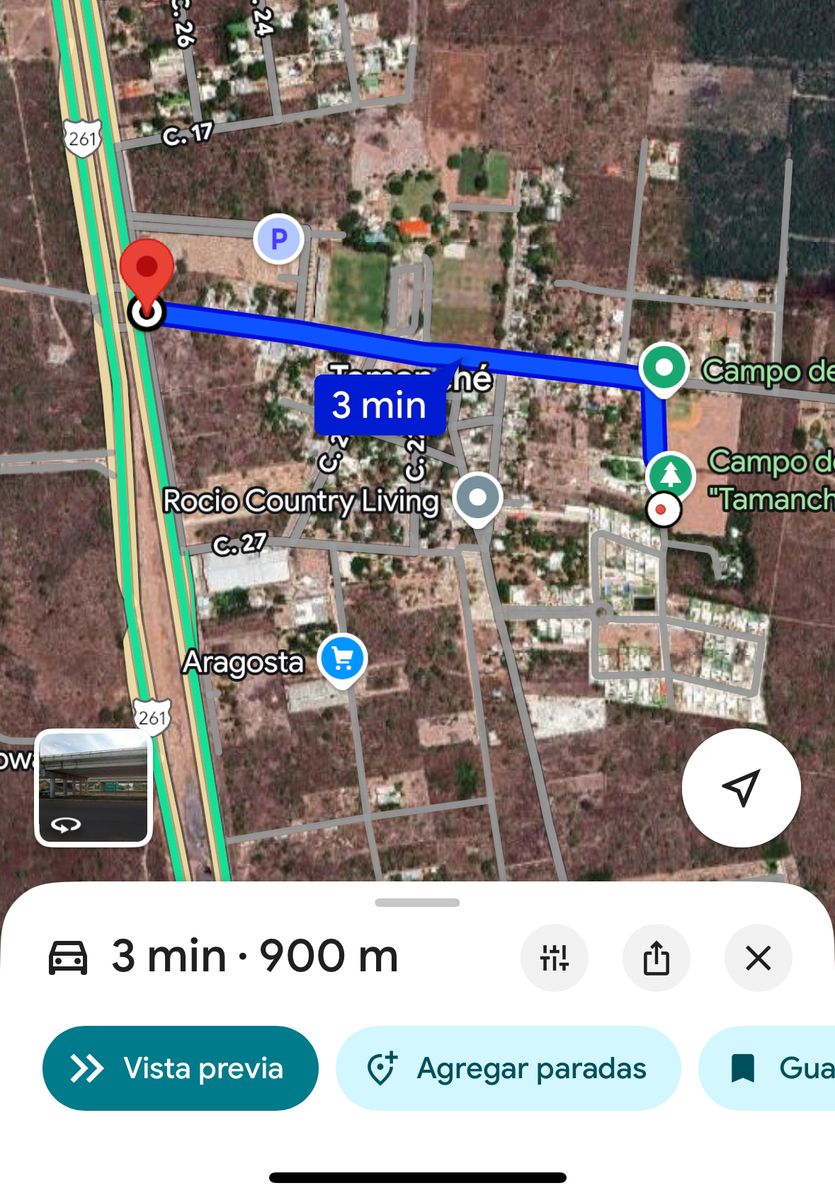
Task: Share this route
Action: [656, 958]
